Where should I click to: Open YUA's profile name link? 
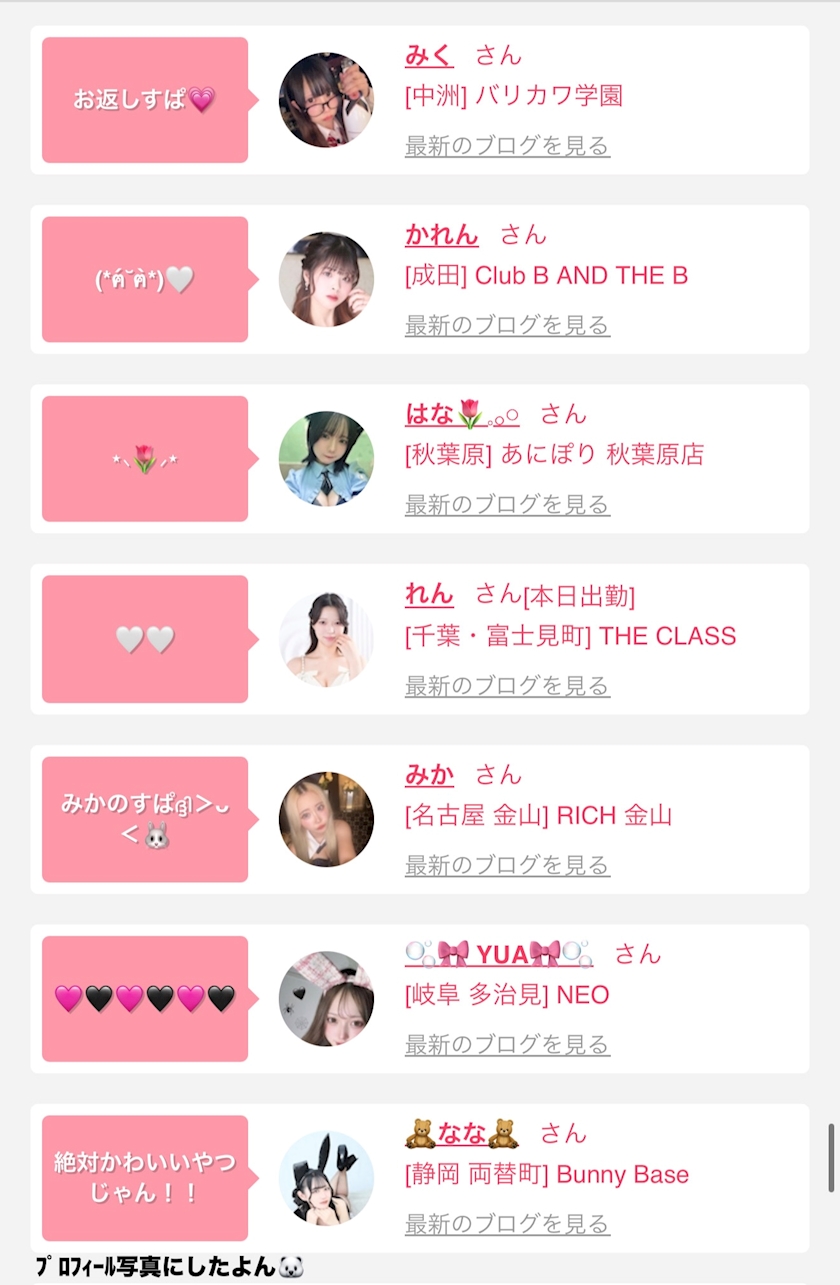[x=499, y=954]
